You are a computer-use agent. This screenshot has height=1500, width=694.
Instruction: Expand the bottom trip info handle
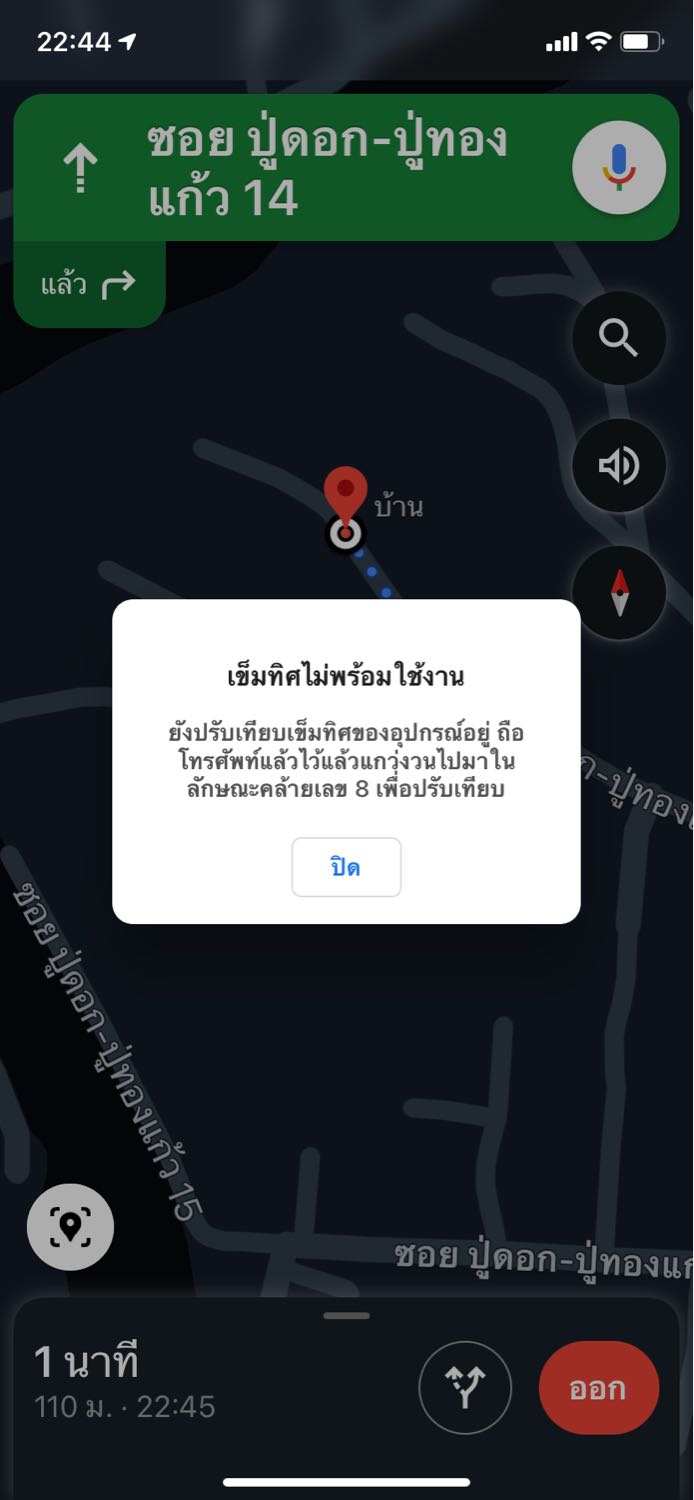[x=346, y=1316]
